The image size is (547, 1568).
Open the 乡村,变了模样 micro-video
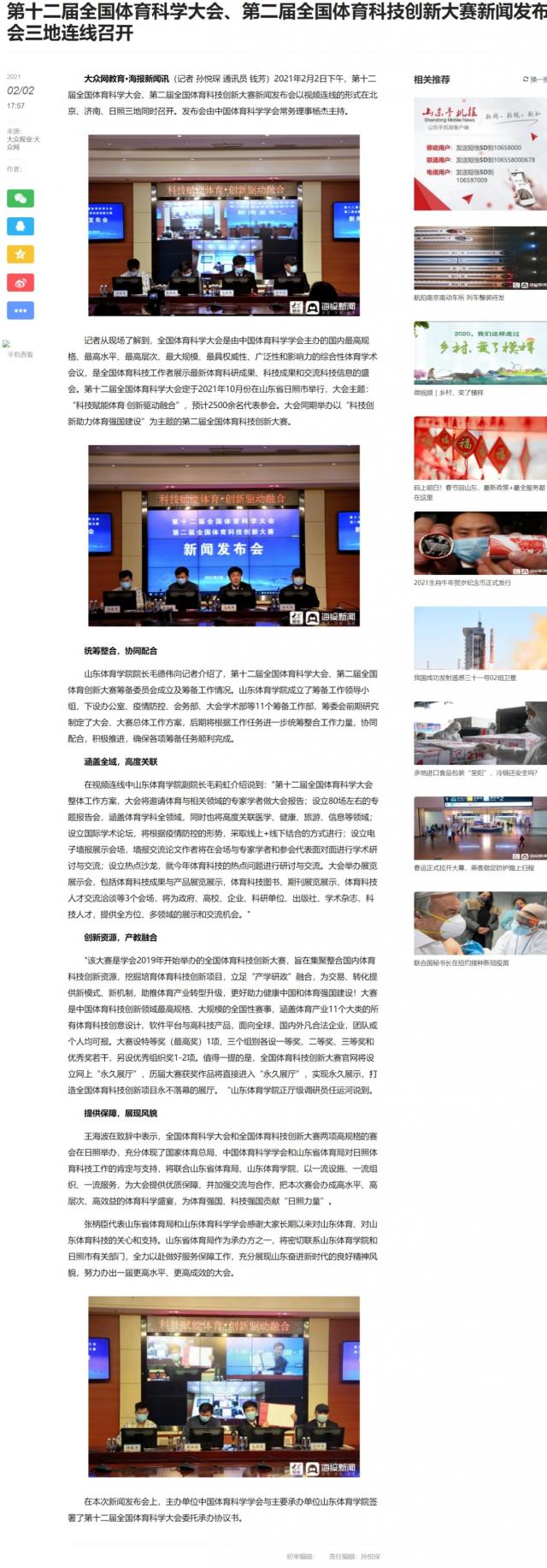pos(479,353)
